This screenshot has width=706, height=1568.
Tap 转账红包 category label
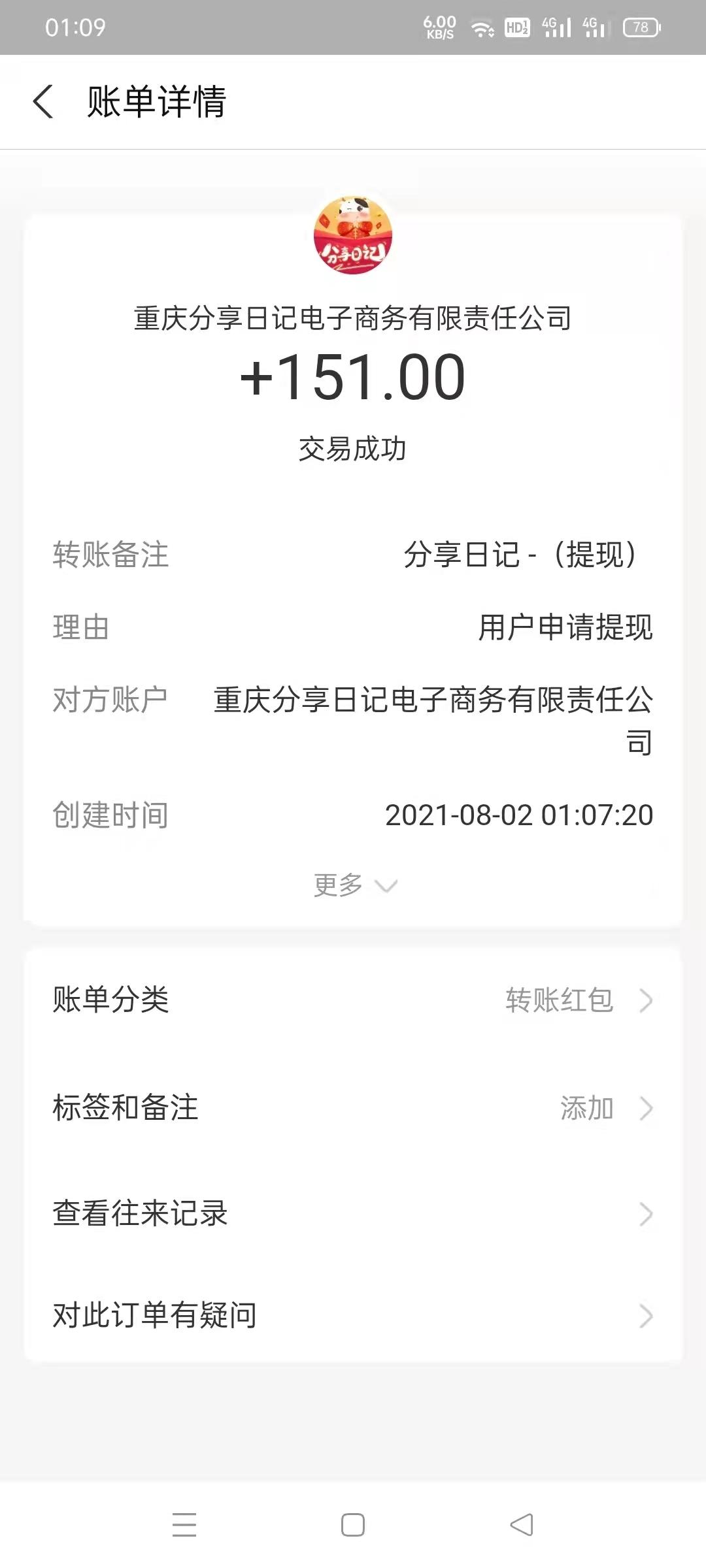click(559, 998)
